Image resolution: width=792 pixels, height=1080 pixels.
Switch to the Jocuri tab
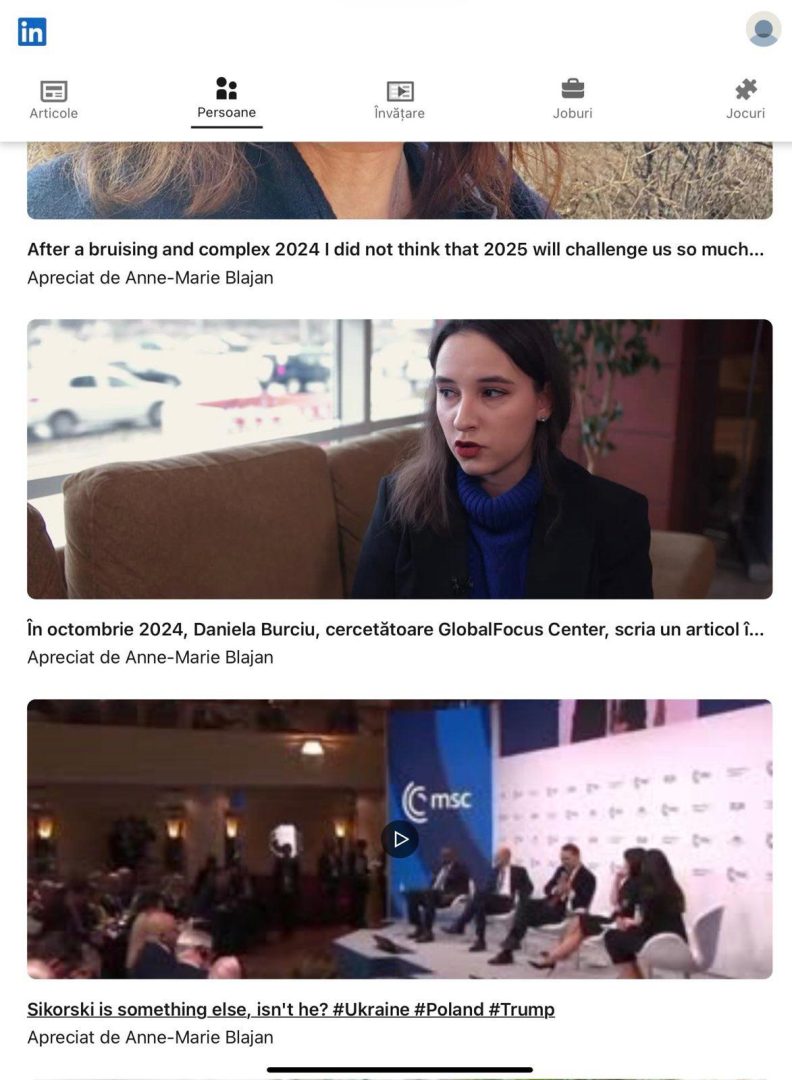click(745, 100)
